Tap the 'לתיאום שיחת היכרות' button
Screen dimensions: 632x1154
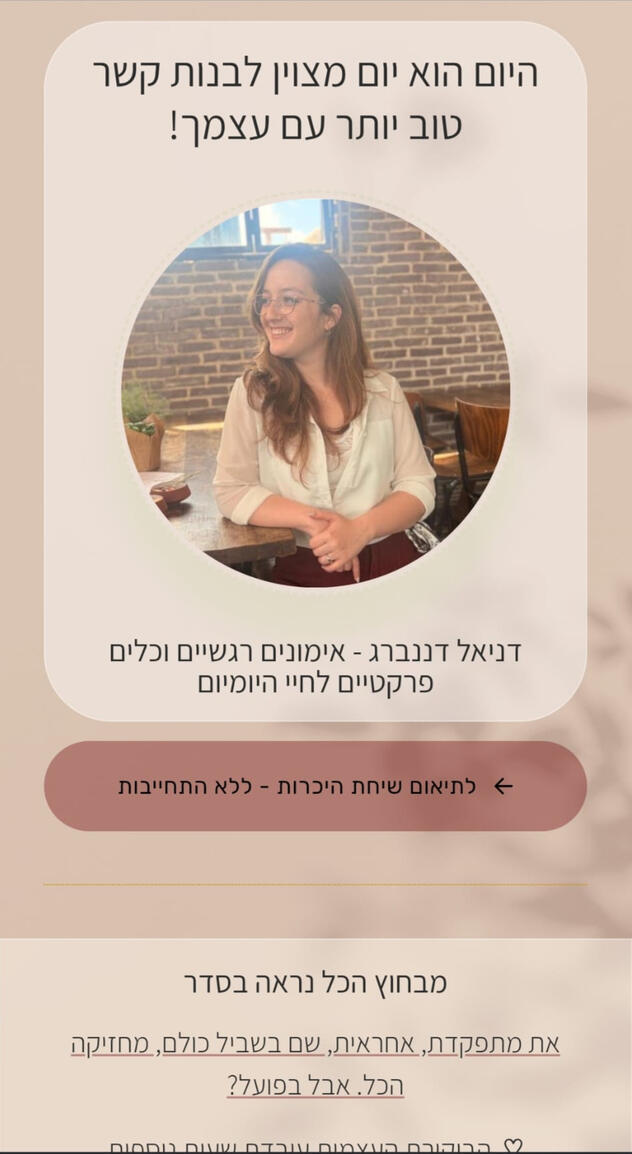(x=315, y=786)
